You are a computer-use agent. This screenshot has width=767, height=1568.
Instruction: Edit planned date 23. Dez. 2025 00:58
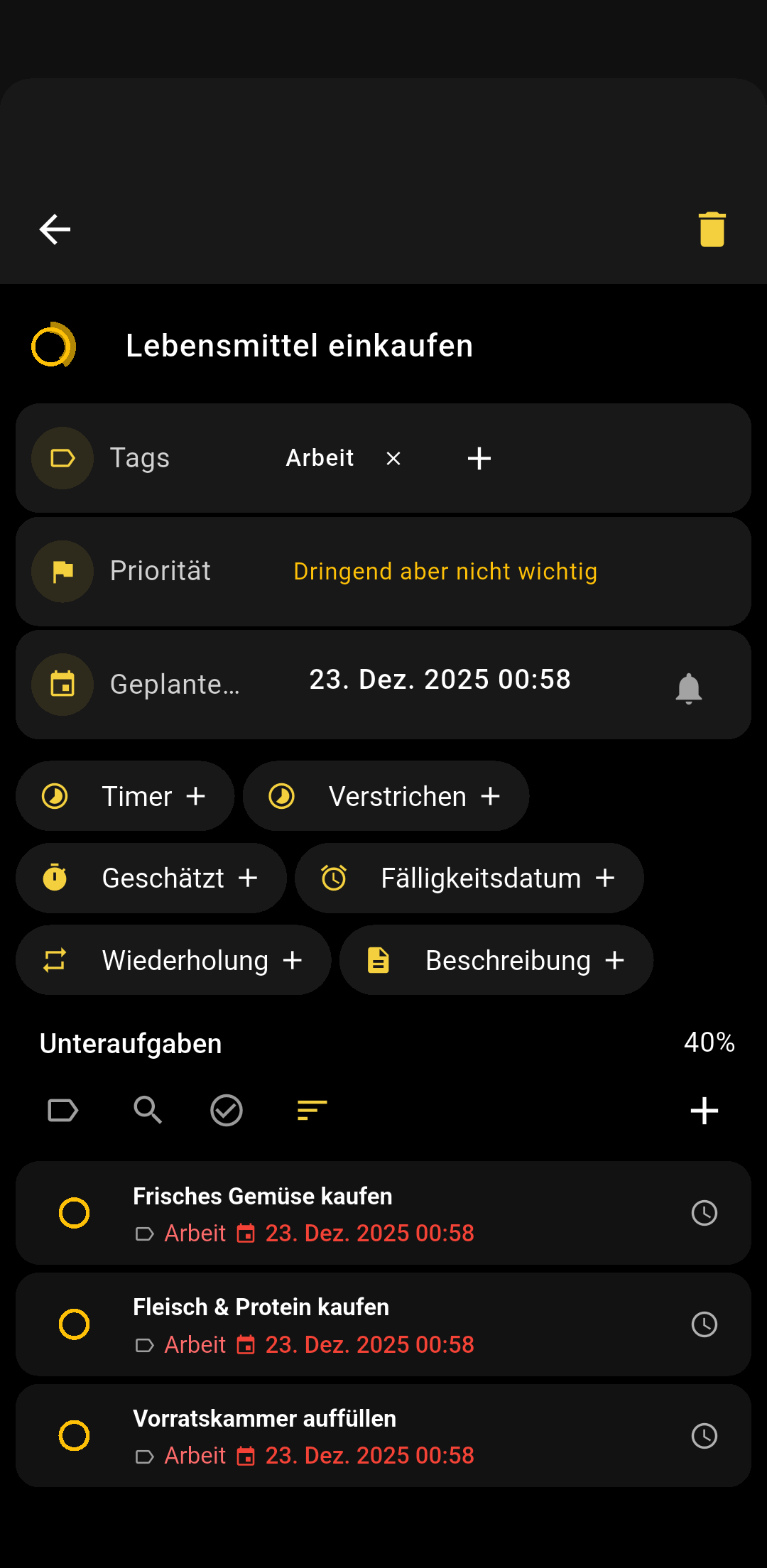(440, 680)
